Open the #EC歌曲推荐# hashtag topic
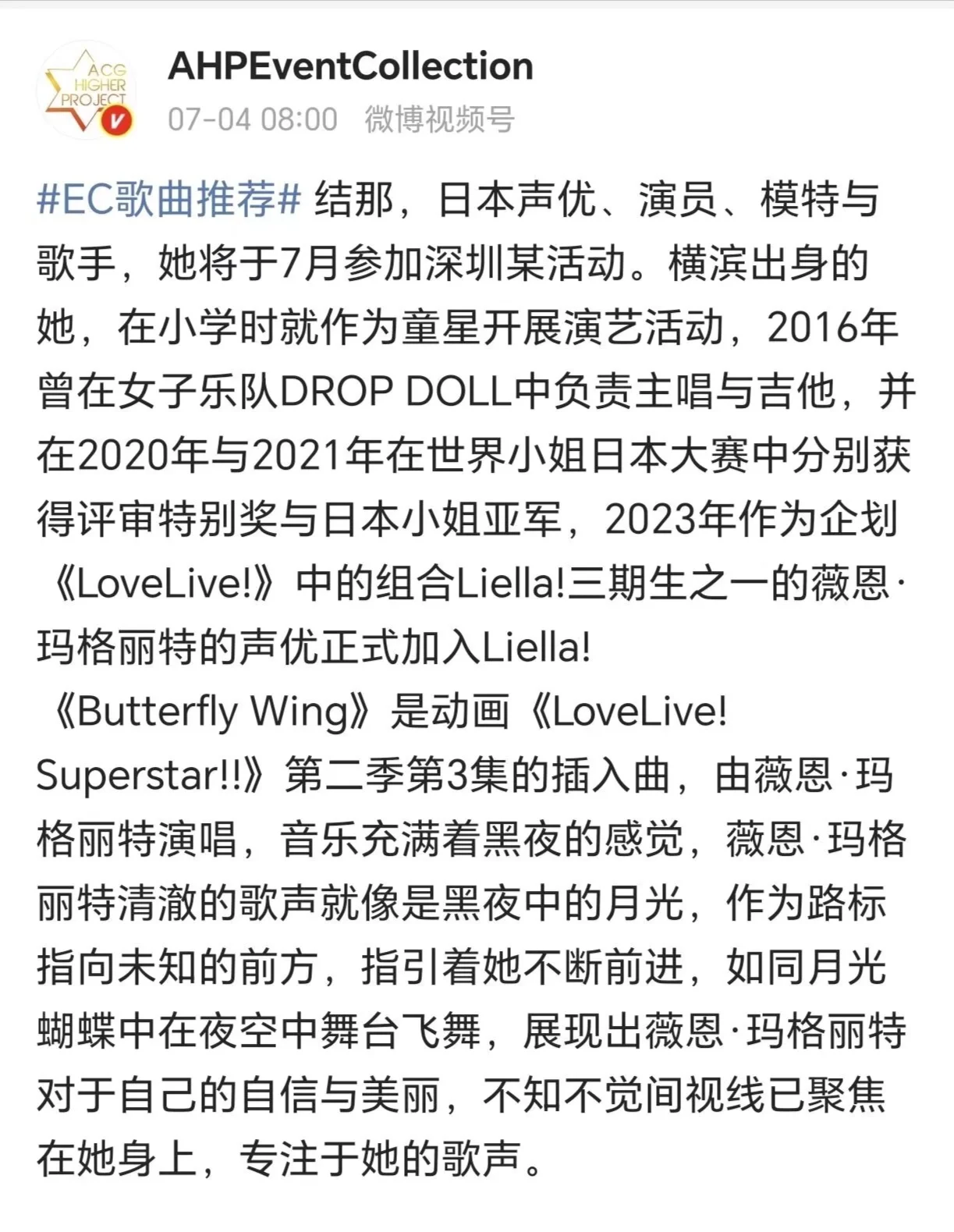This screenshot has width=954, height=1232. [x=168, y=199]
